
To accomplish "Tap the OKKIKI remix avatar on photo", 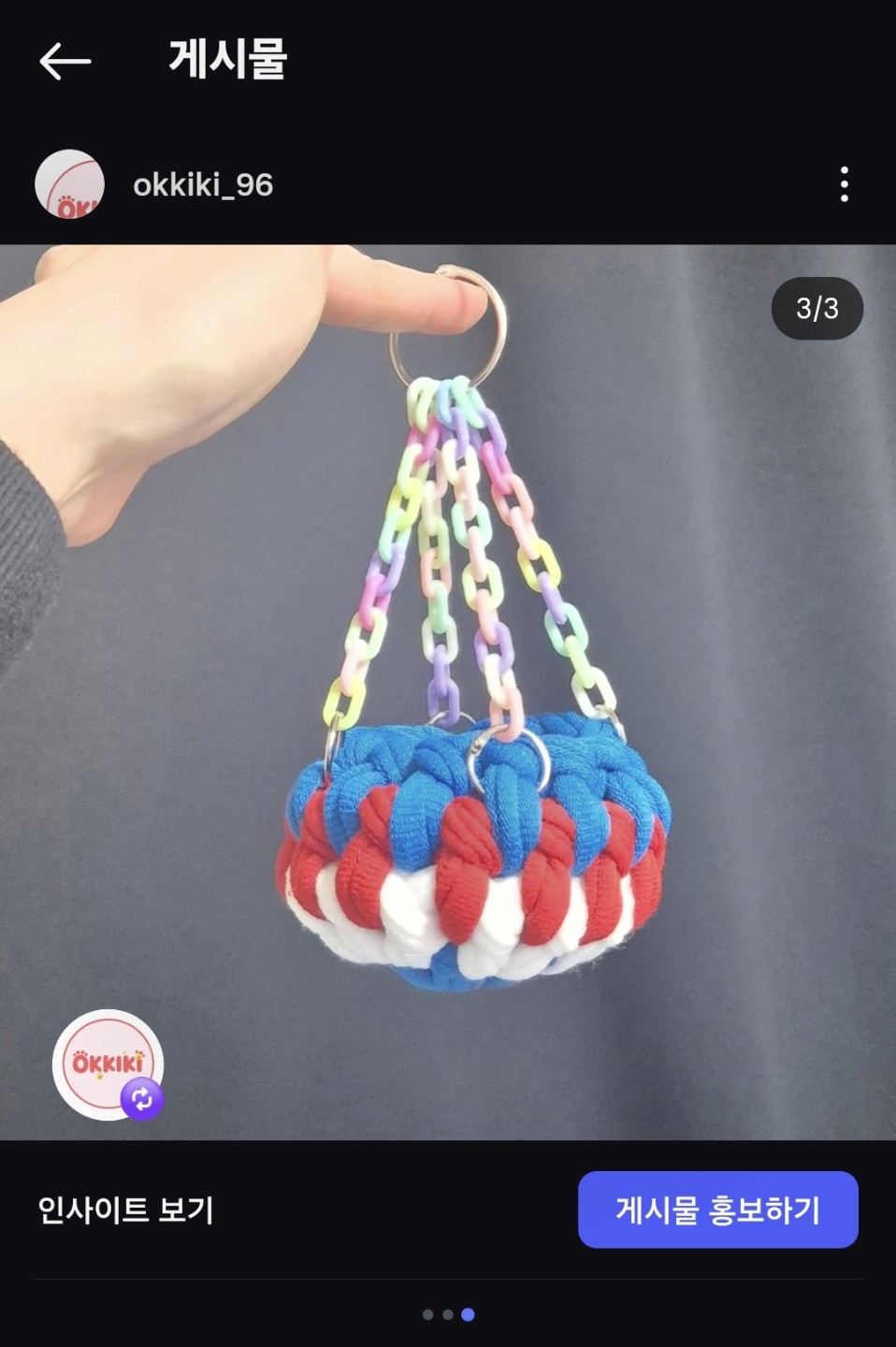I will tap(108, 1065).
